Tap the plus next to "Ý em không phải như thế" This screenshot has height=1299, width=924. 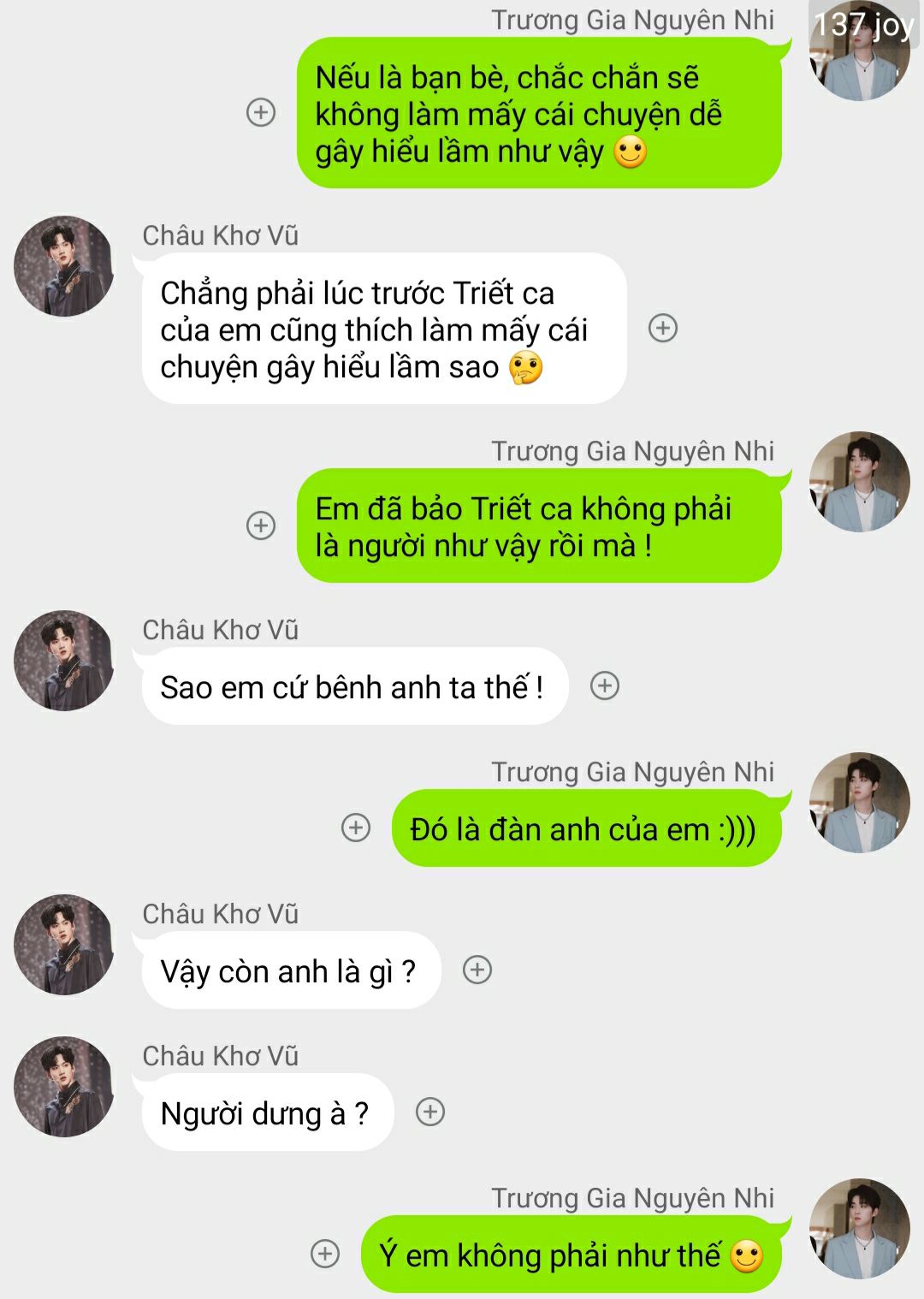[x=324, y=1254]
